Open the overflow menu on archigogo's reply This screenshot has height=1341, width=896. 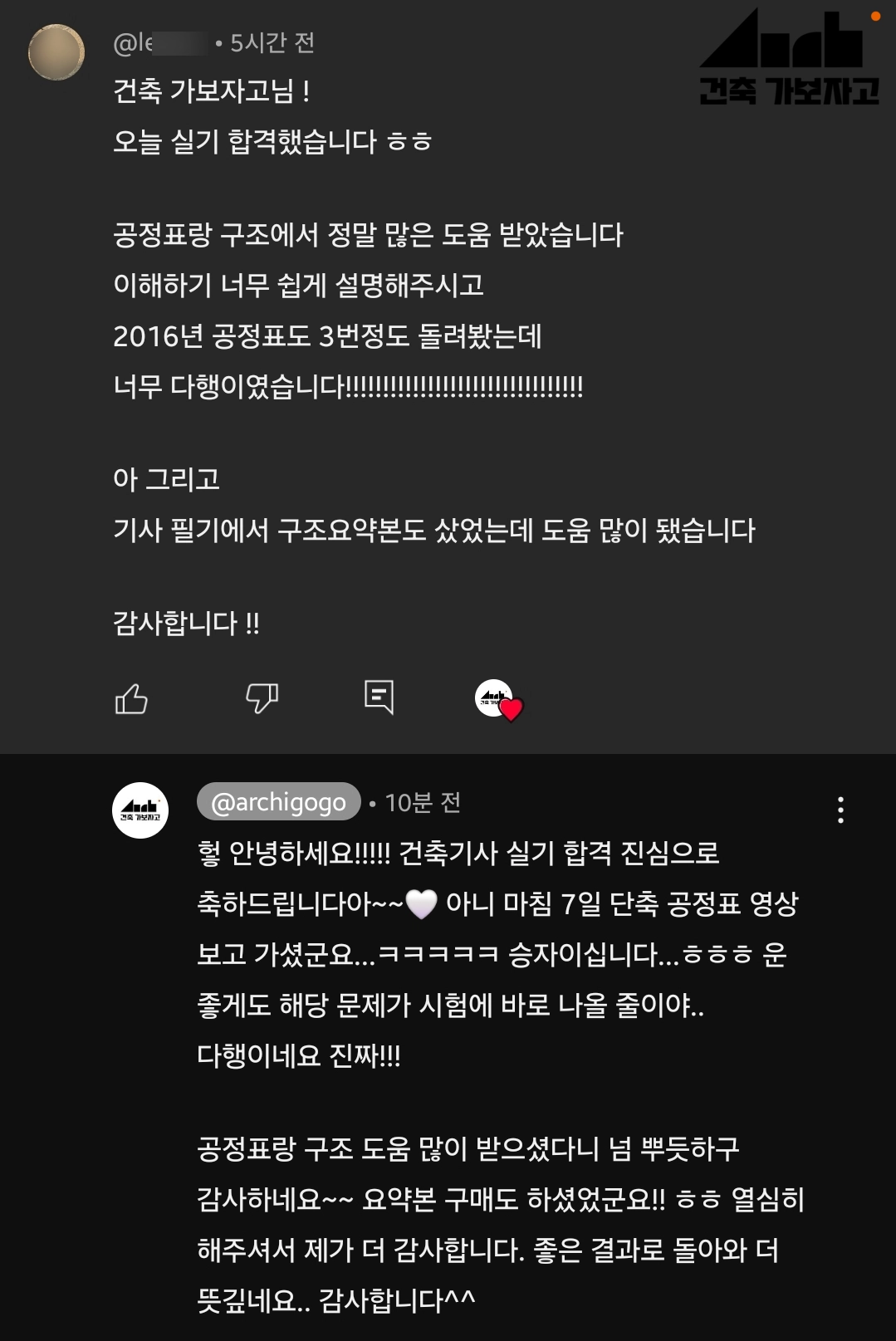click(x=840, y=810)
